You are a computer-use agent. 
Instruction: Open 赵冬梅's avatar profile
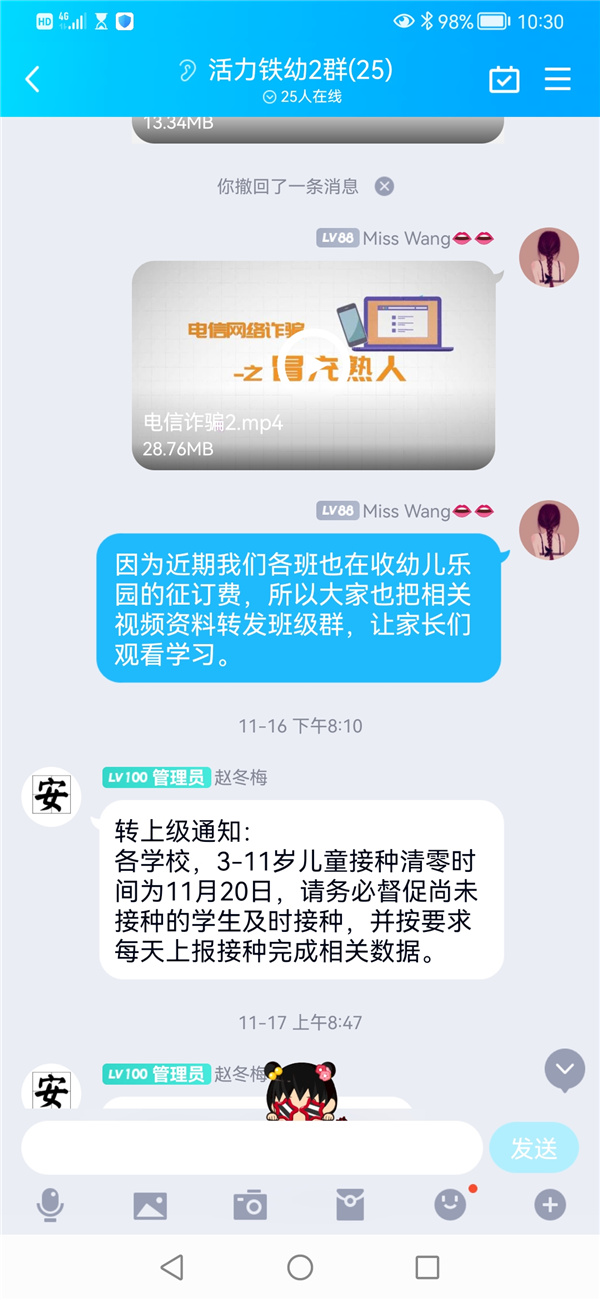pyautogui.click(x=51, y=797)
